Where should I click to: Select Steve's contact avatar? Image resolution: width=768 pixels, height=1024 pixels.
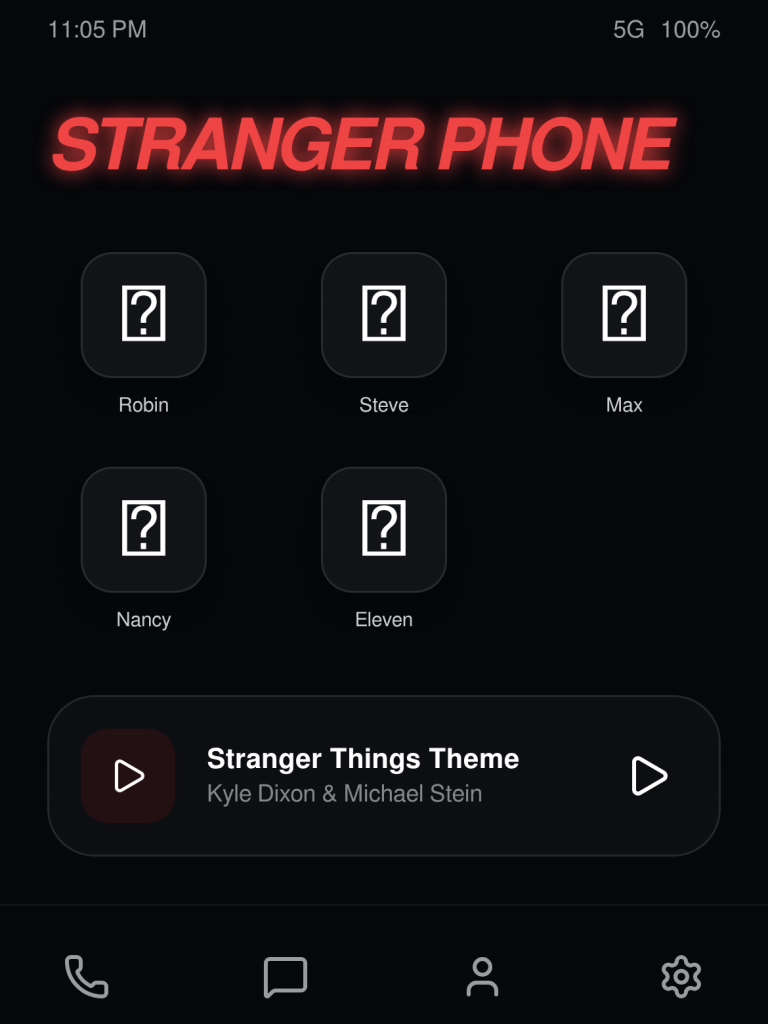pos(383,315)
